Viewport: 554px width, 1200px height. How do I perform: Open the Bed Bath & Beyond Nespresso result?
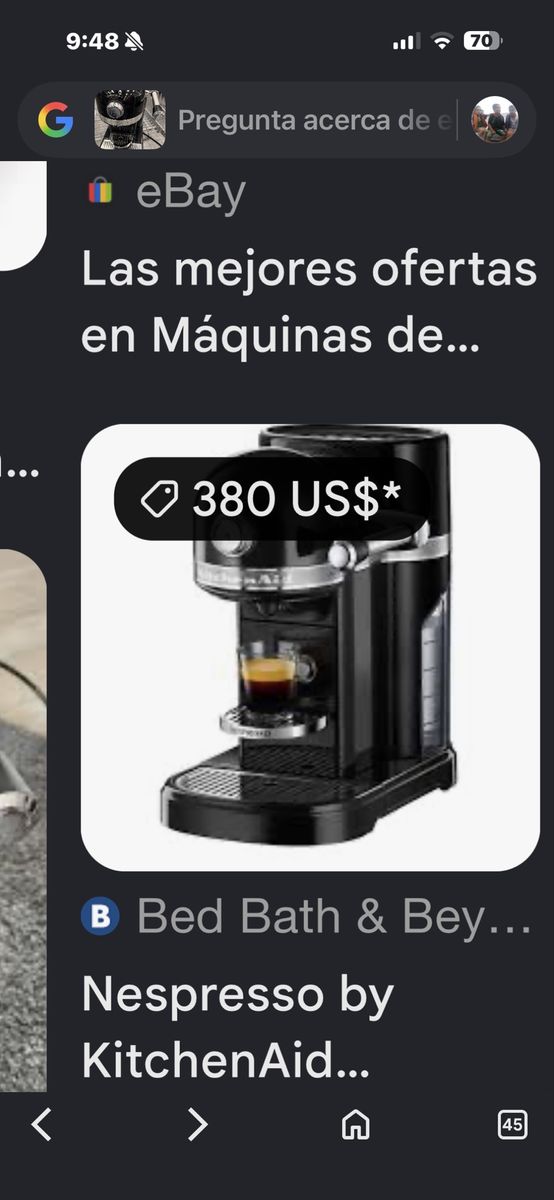(x=238, y=1027)
